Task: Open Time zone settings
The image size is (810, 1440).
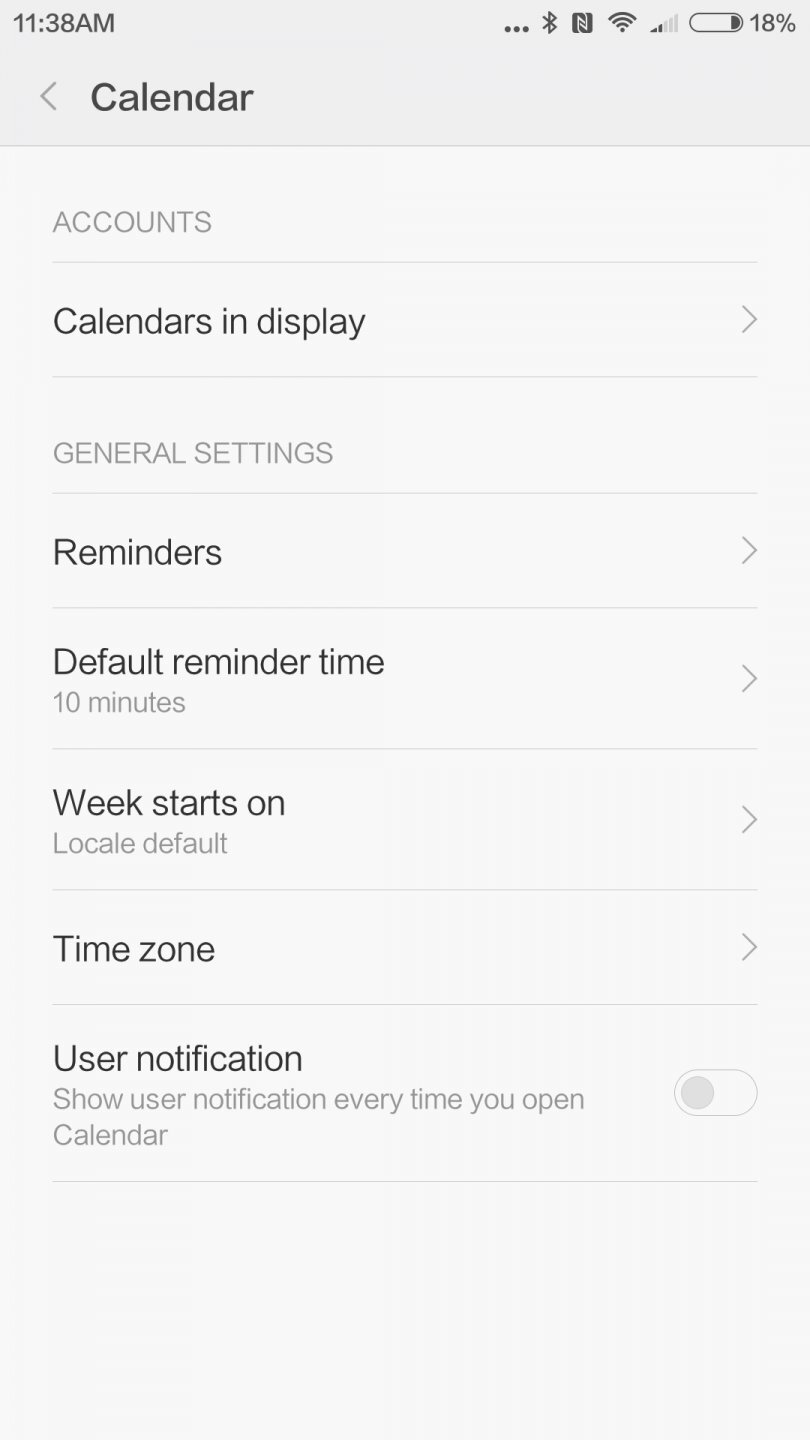Action: 404,948
